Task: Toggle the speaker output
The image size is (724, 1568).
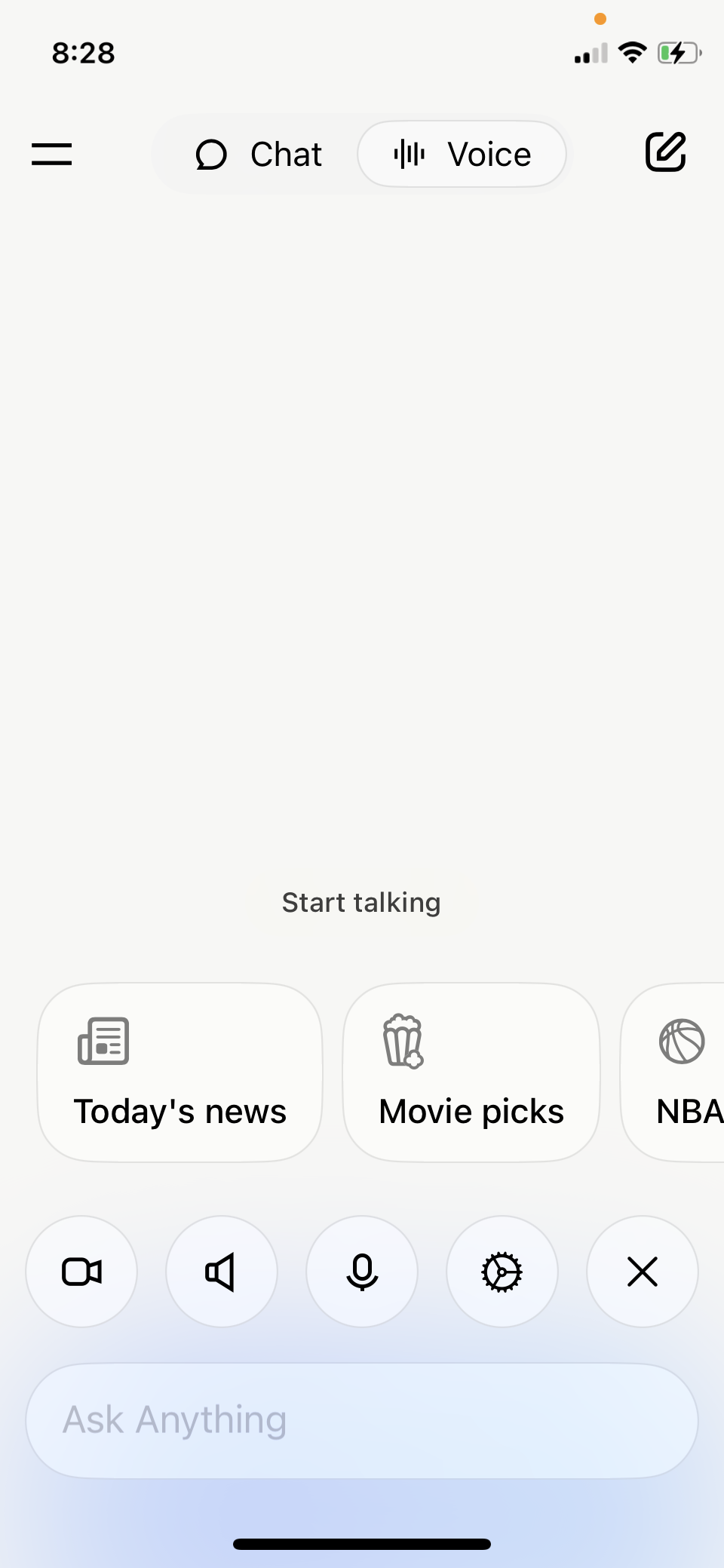Action: click(222, 1272)
